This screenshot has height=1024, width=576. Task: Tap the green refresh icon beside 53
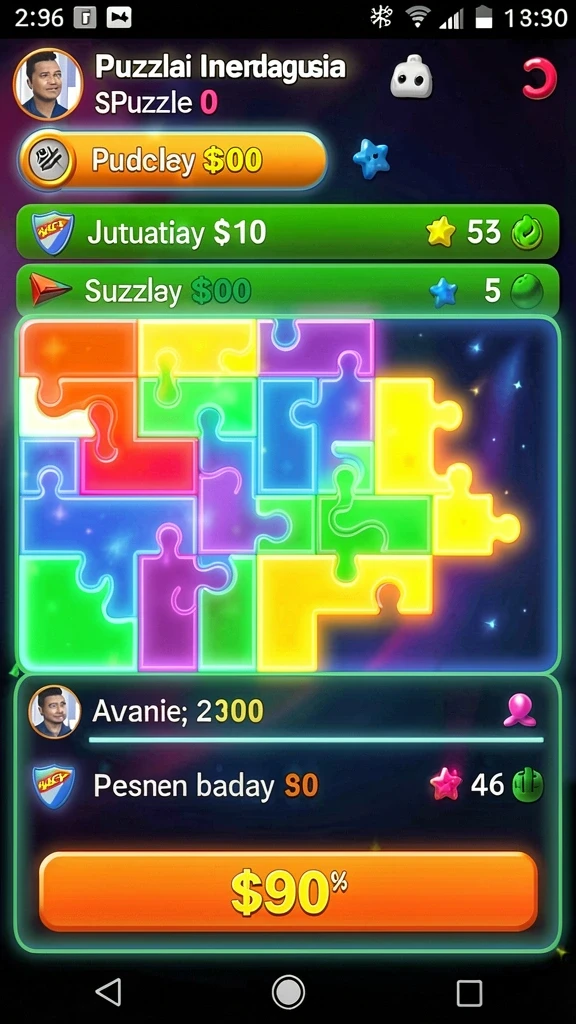(527, 233)
